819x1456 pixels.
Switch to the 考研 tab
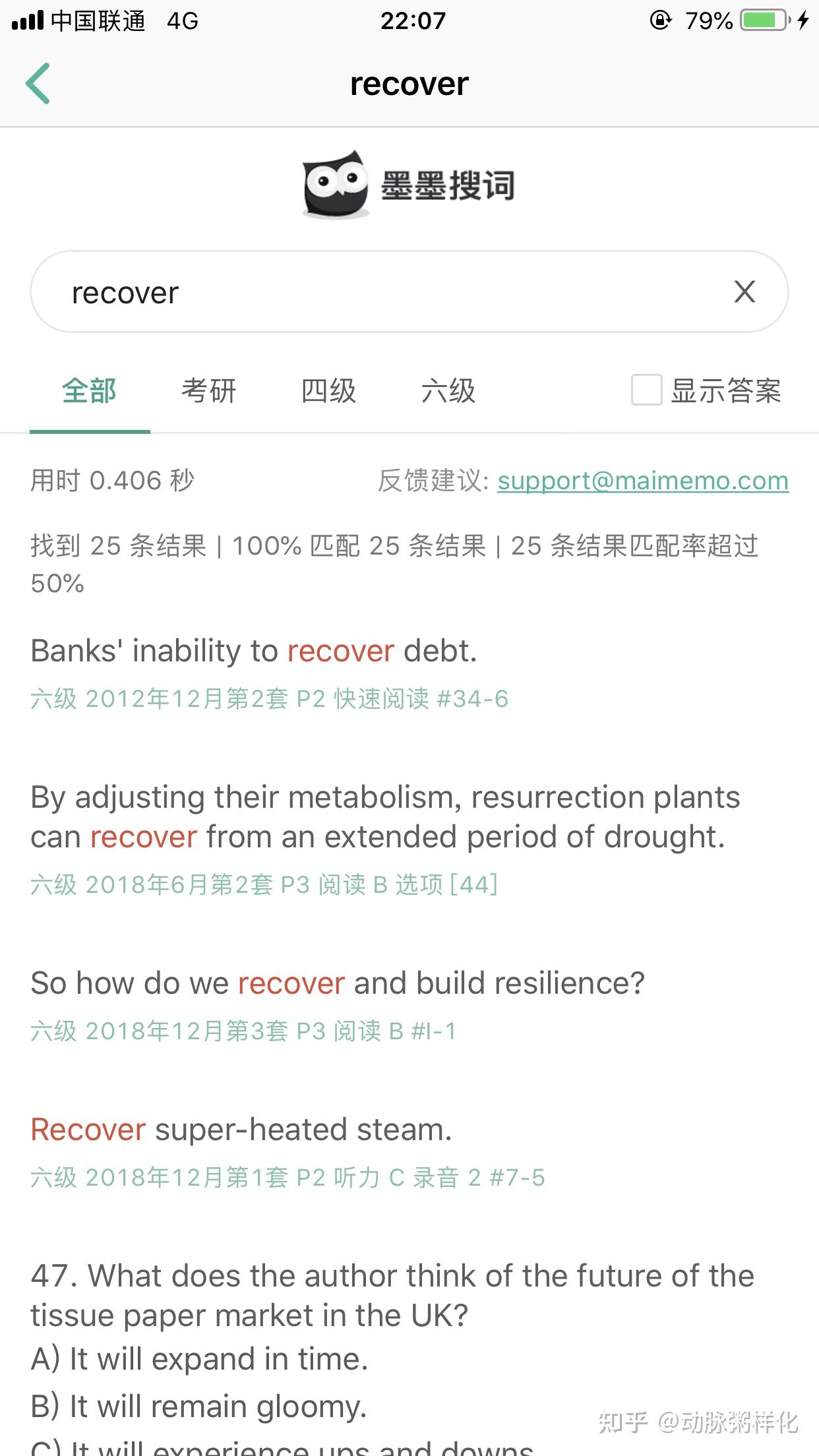click(x=208, y=391)
